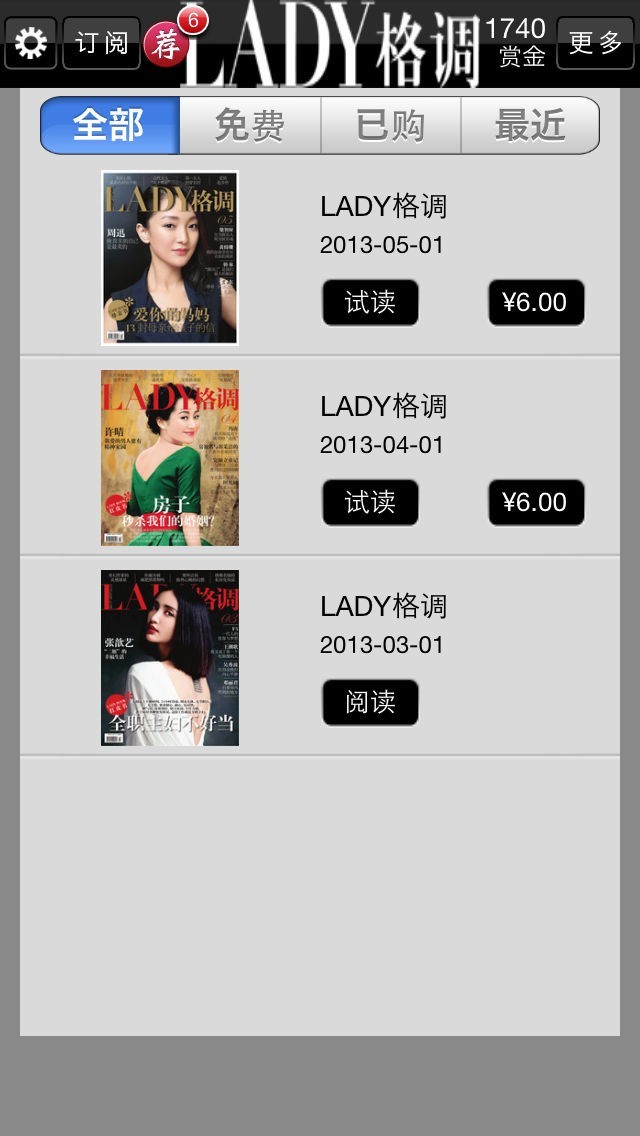Viewport: 640px width, 1136px height.
Task: Show the 最近 tab
Action: coord(530,126)
